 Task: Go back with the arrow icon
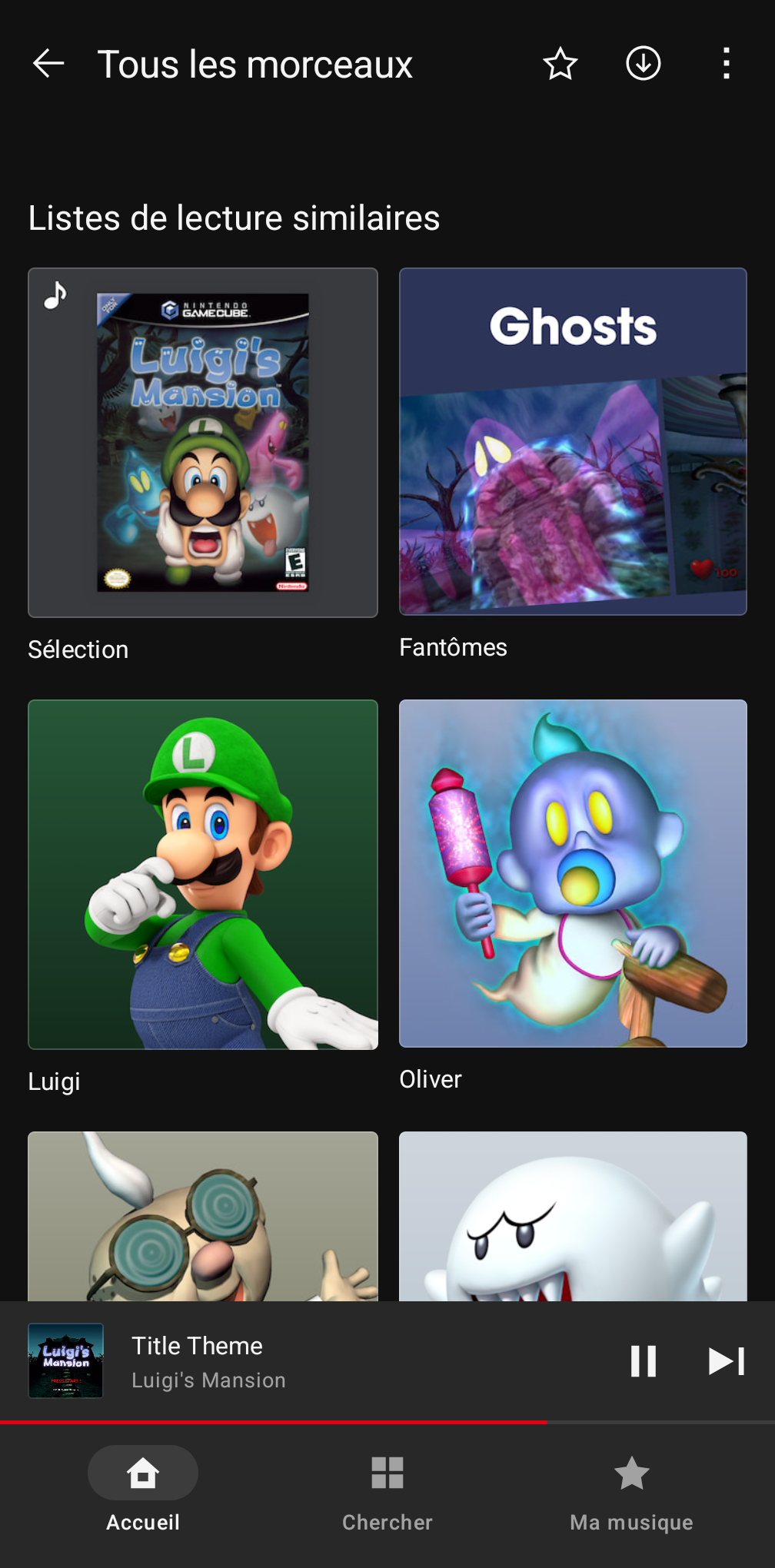tap(48, 64)
